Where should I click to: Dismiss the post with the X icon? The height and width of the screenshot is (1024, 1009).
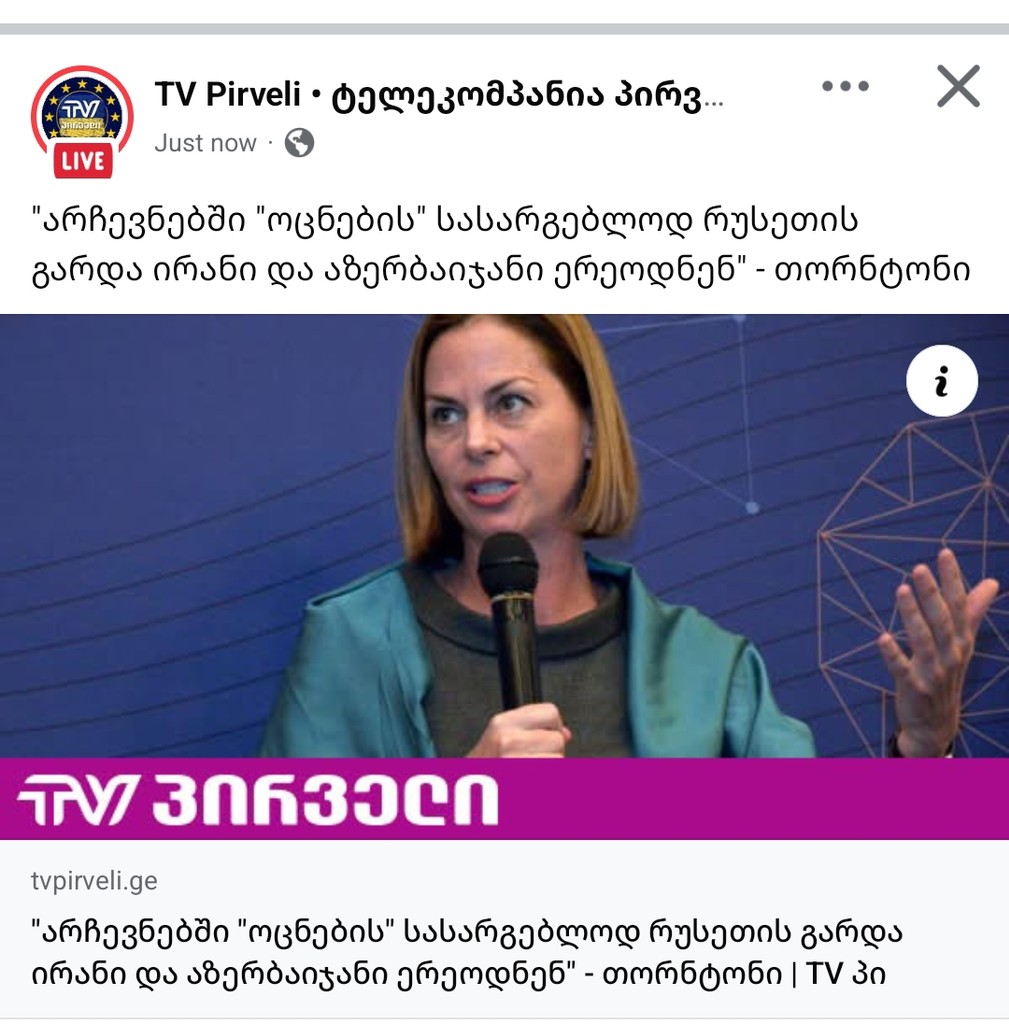point(957,86)
